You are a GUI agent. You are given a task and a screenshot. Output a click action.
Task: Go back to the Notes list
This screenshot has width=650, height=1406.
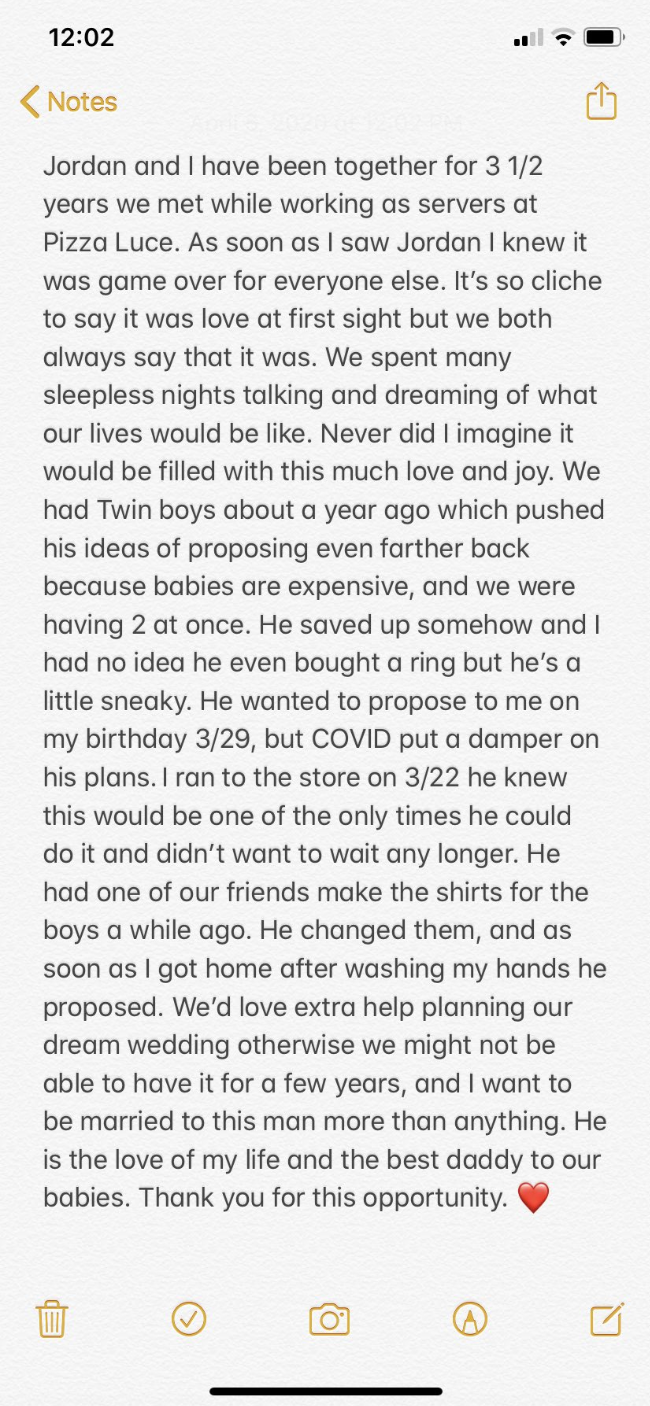coord(68,102)
